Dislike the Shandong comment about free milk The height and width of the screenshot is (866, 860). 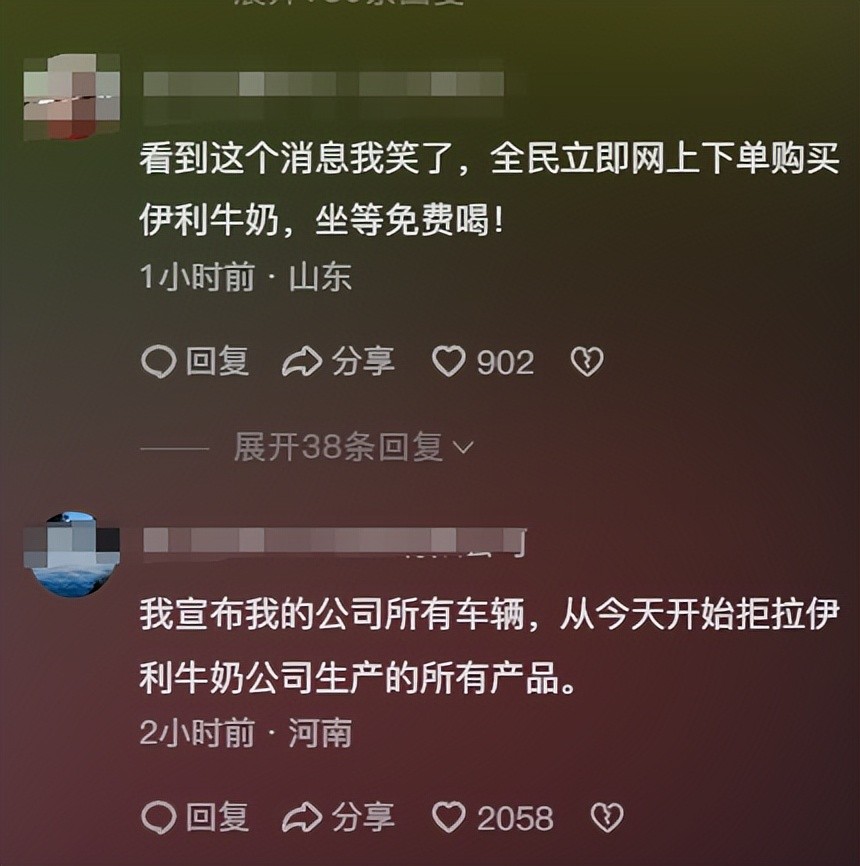coord(586,362)
